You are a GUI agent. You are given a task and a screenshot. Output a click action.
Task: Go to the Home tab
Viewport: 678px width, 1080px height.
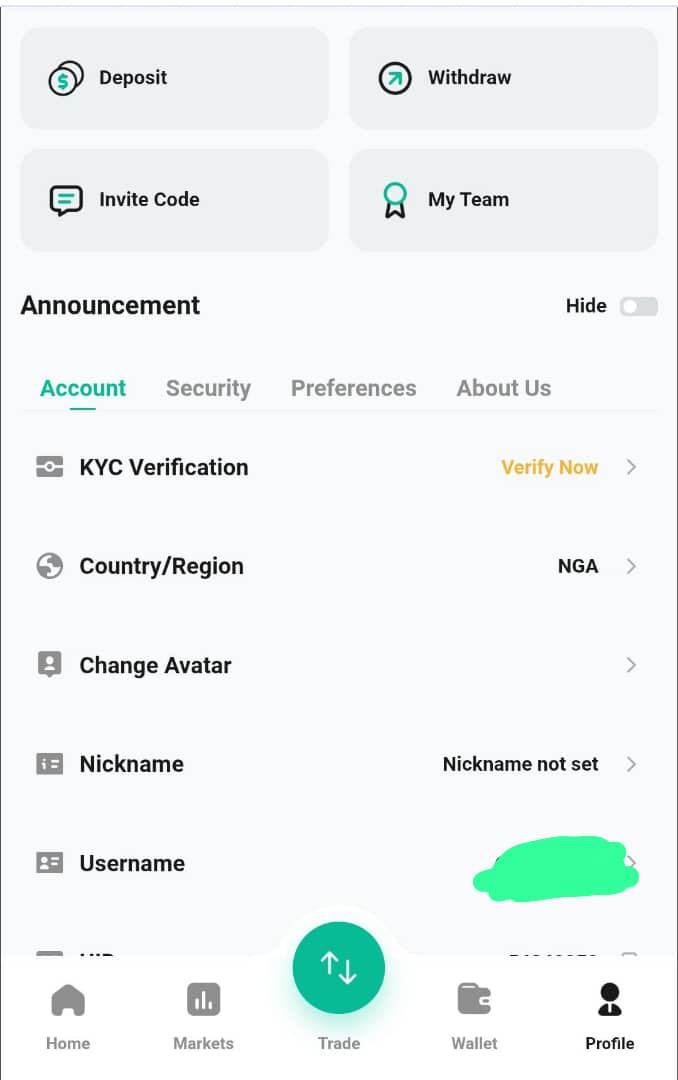pos(68,1016)
